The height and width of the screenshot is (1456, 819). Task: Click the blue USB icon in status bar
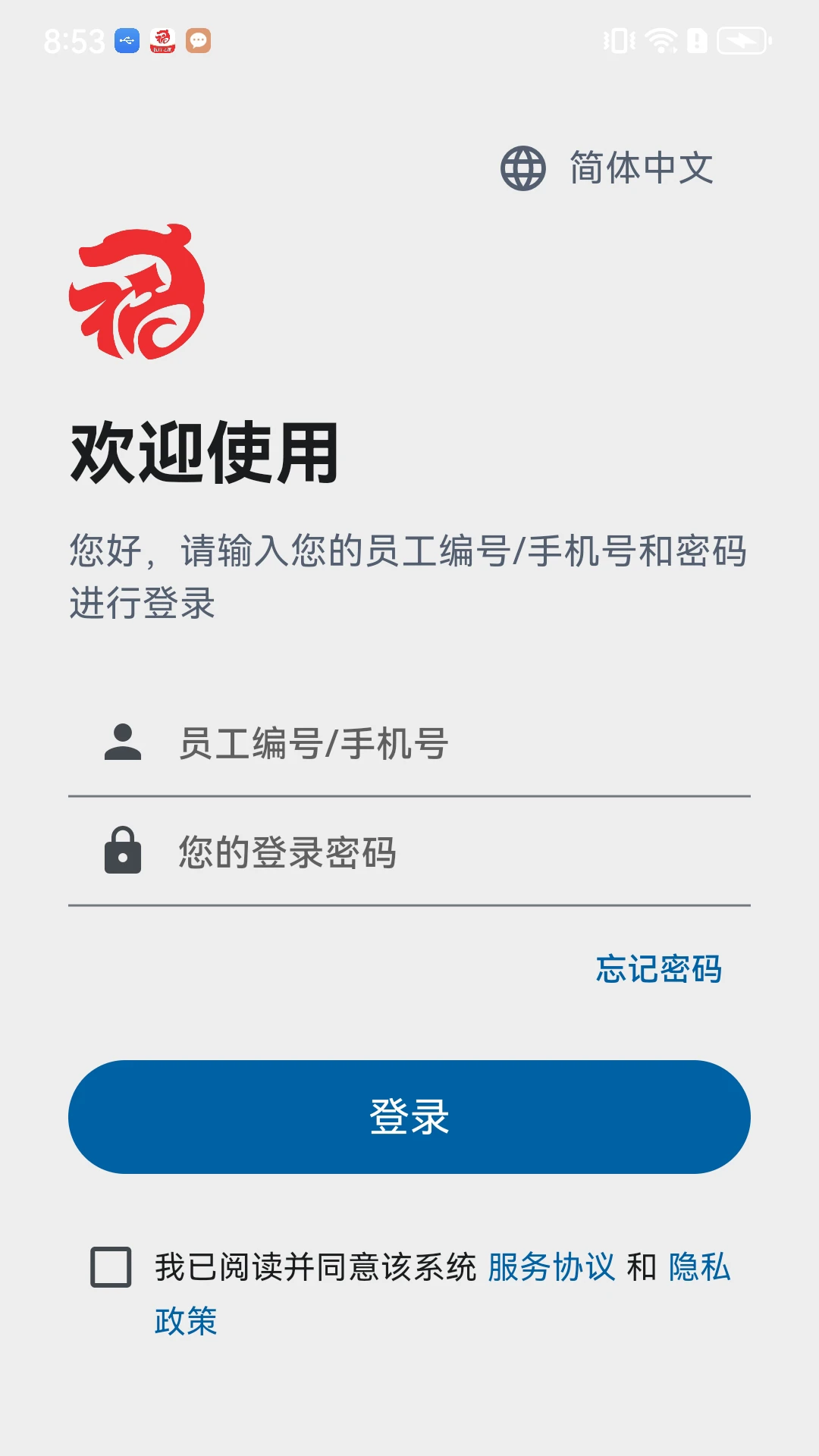point(126,42)
